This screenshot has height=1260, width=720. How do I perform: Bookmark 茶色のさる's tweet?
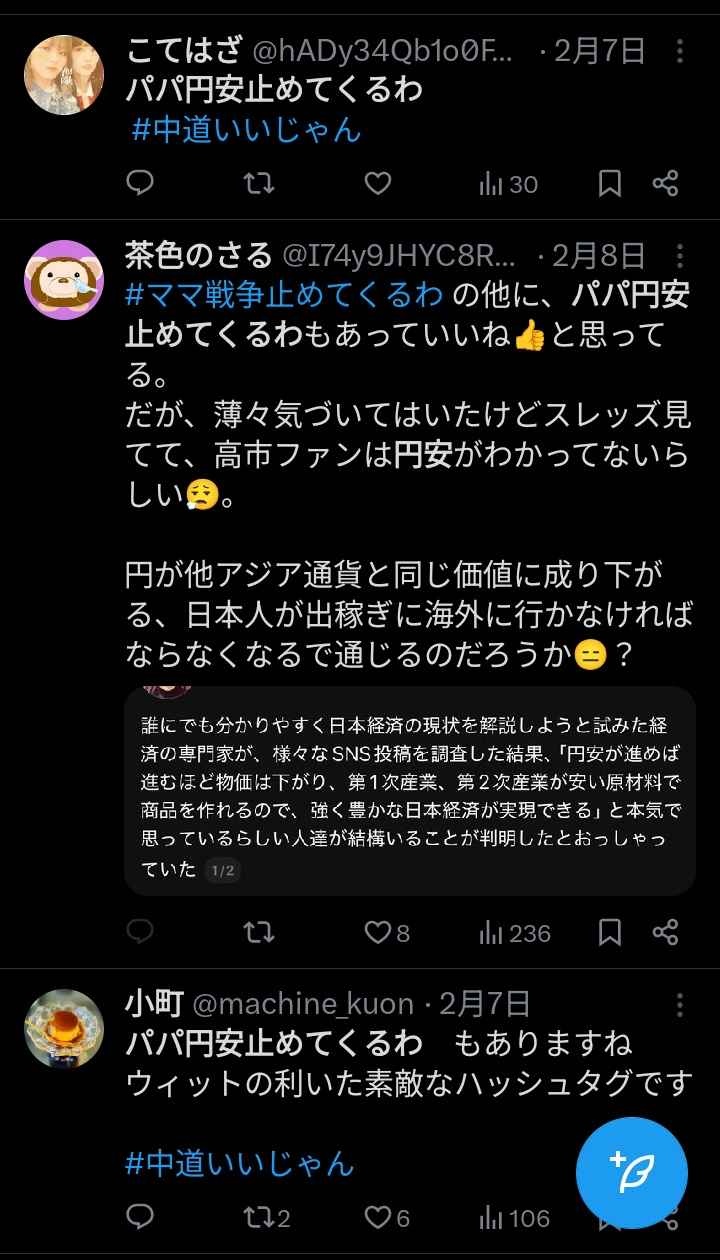tap(611, 932)
